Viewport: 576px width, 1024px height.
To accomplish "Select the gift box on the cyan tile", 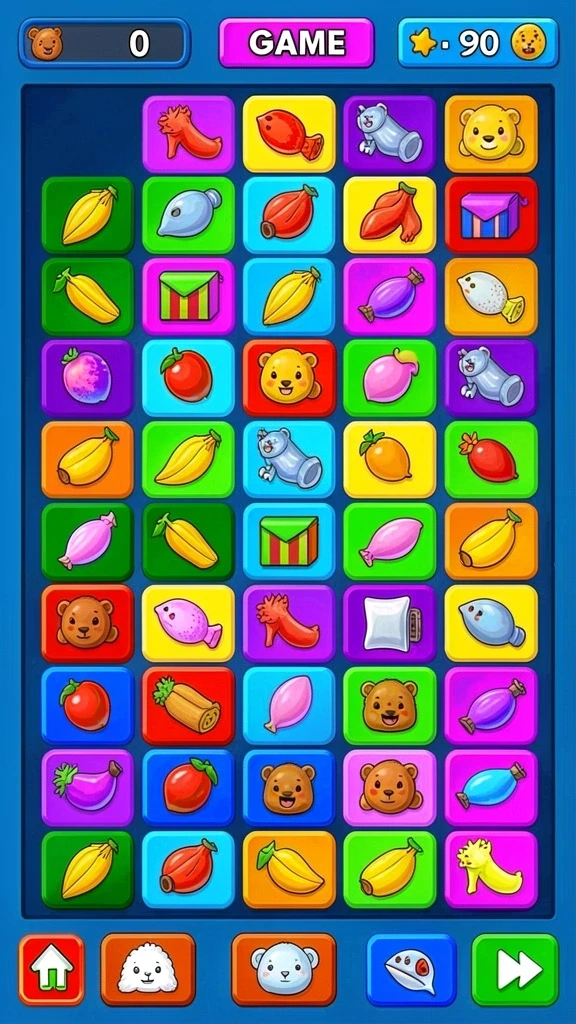I will pyautogui.click(x=289, y=541).
